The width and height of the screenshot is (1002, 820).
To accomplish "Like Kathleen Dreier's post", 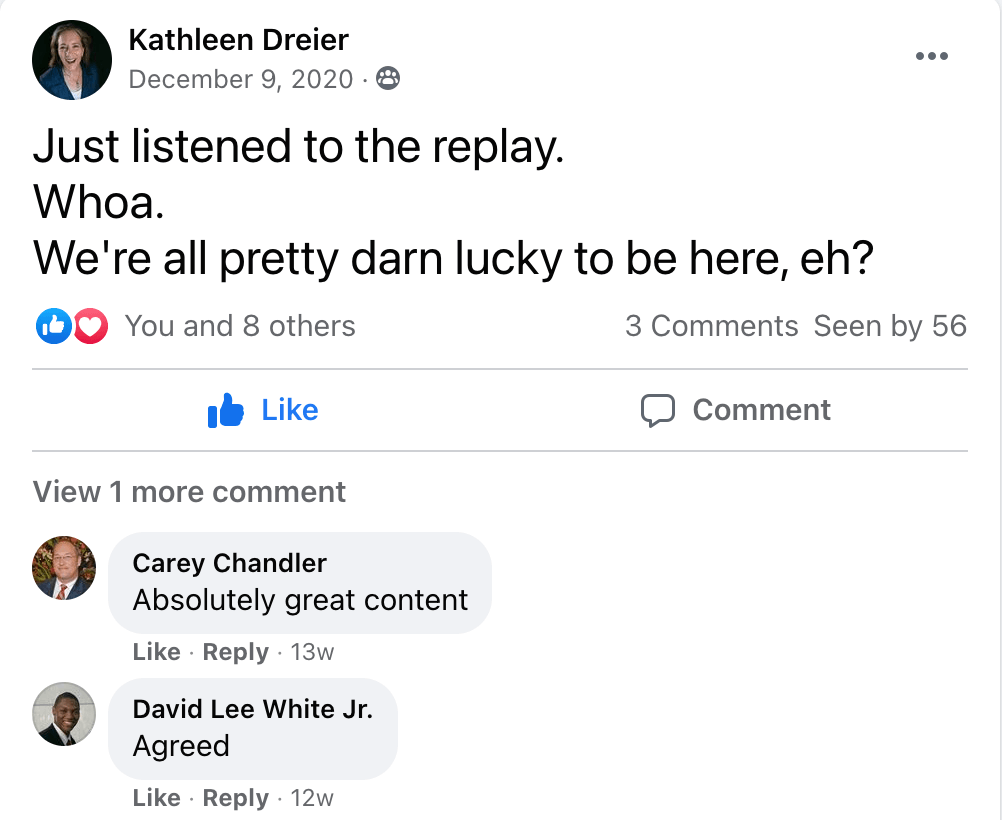I will pyautogui.click(x=263, y=410).
